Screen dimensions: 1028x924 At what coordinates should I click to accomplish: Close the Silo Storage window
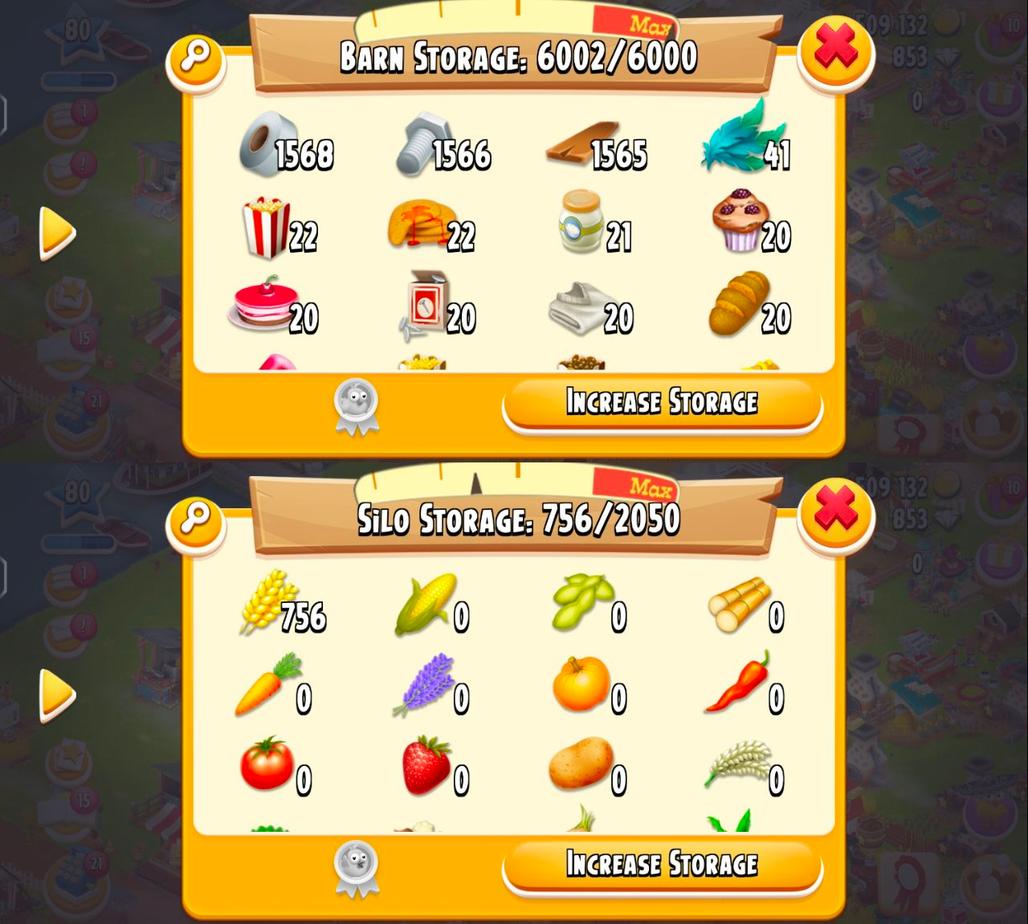coord(835,511)
